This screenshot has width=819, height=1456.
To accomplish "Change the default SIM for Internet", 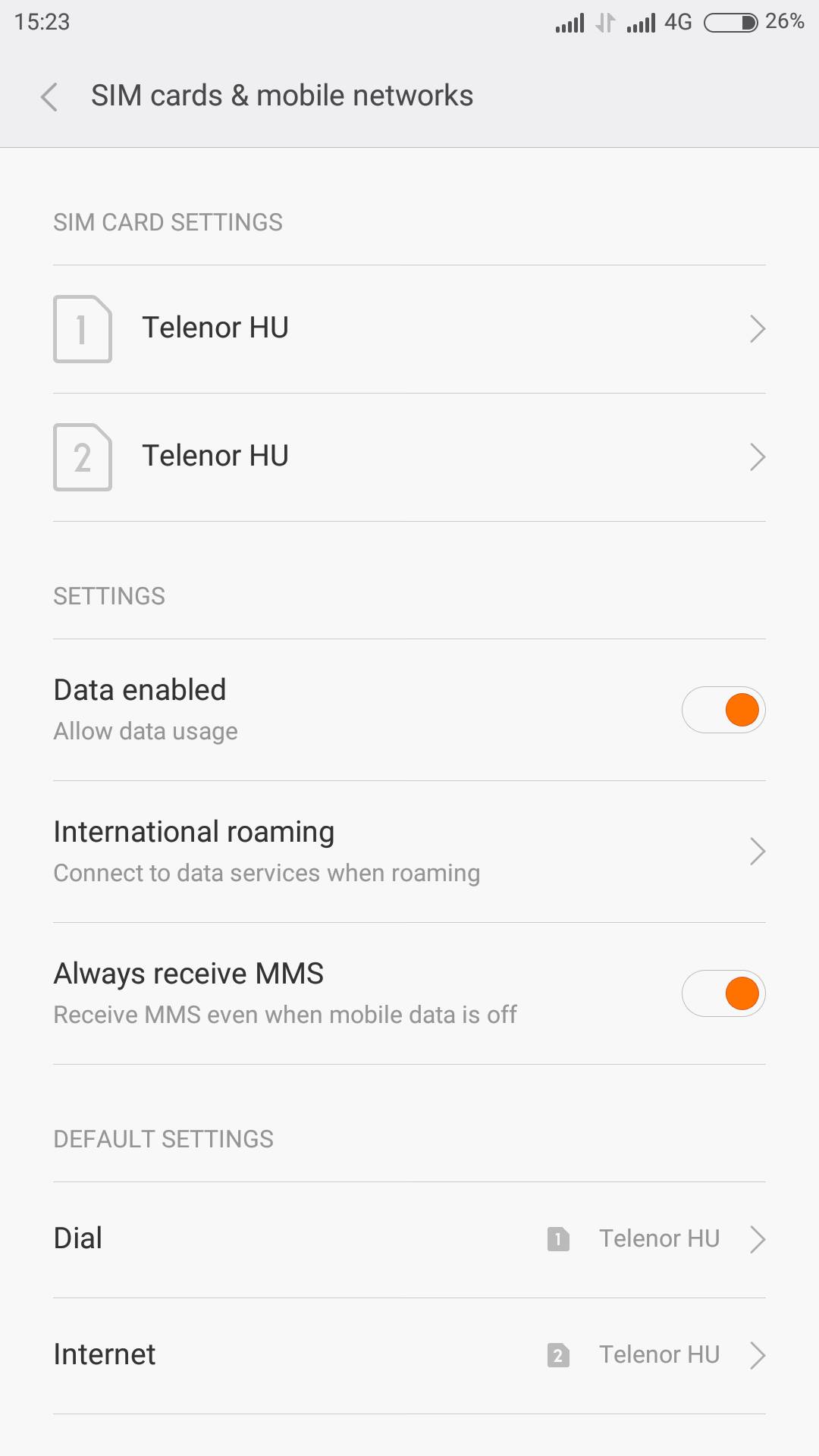I will click(409, 1356).
